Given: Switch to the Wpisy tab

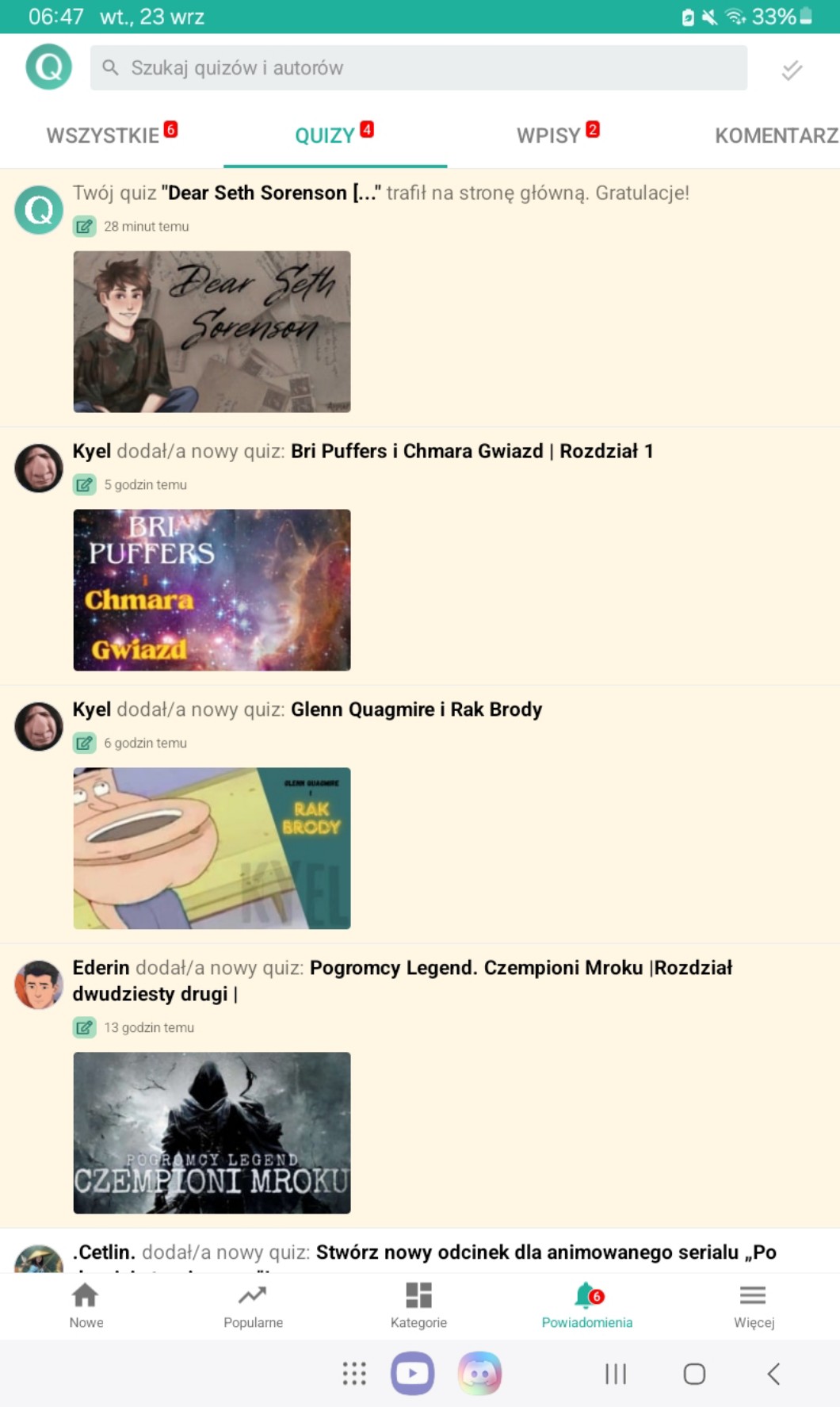Looking at the screenshot, I should coord(557,136).
